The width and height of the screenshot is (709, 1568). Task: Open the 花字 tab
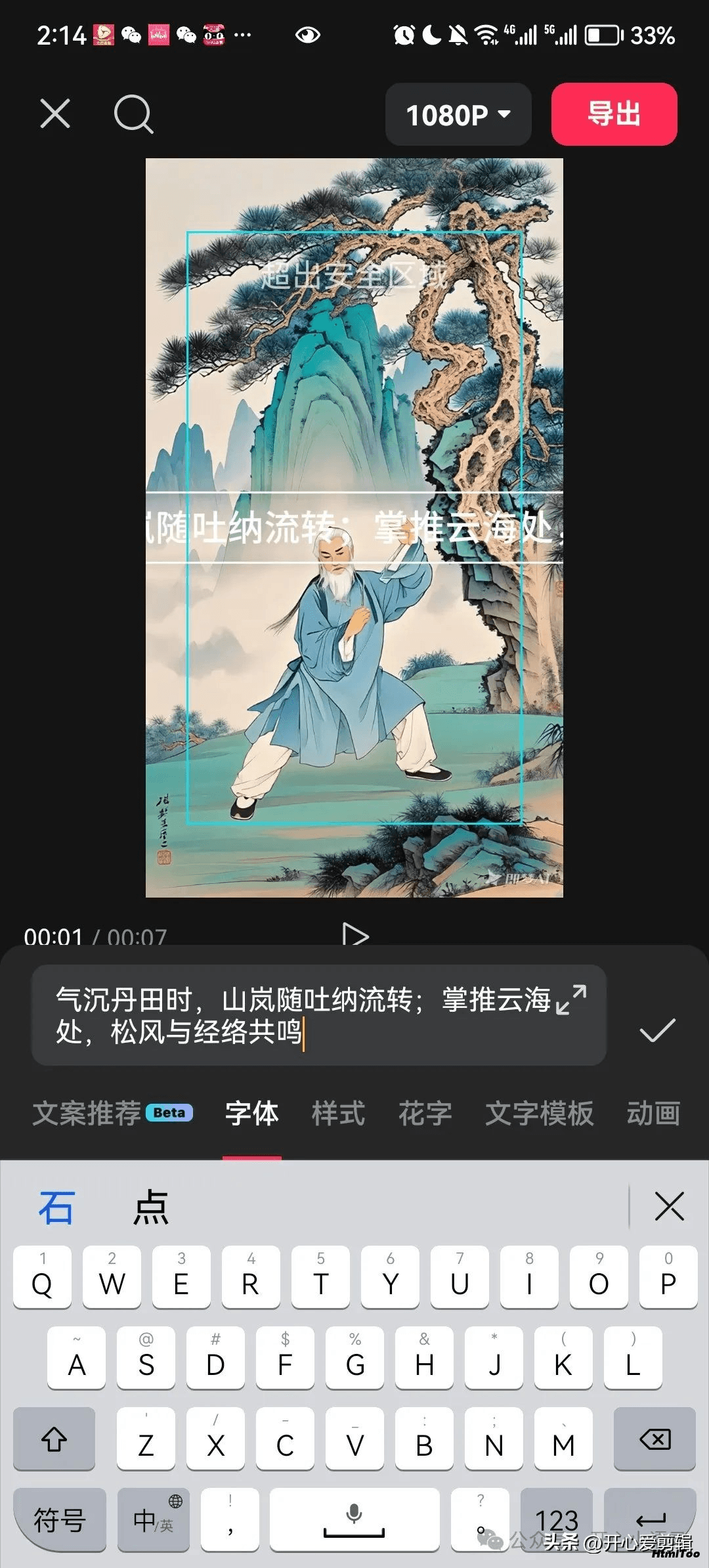point(425,1113)
